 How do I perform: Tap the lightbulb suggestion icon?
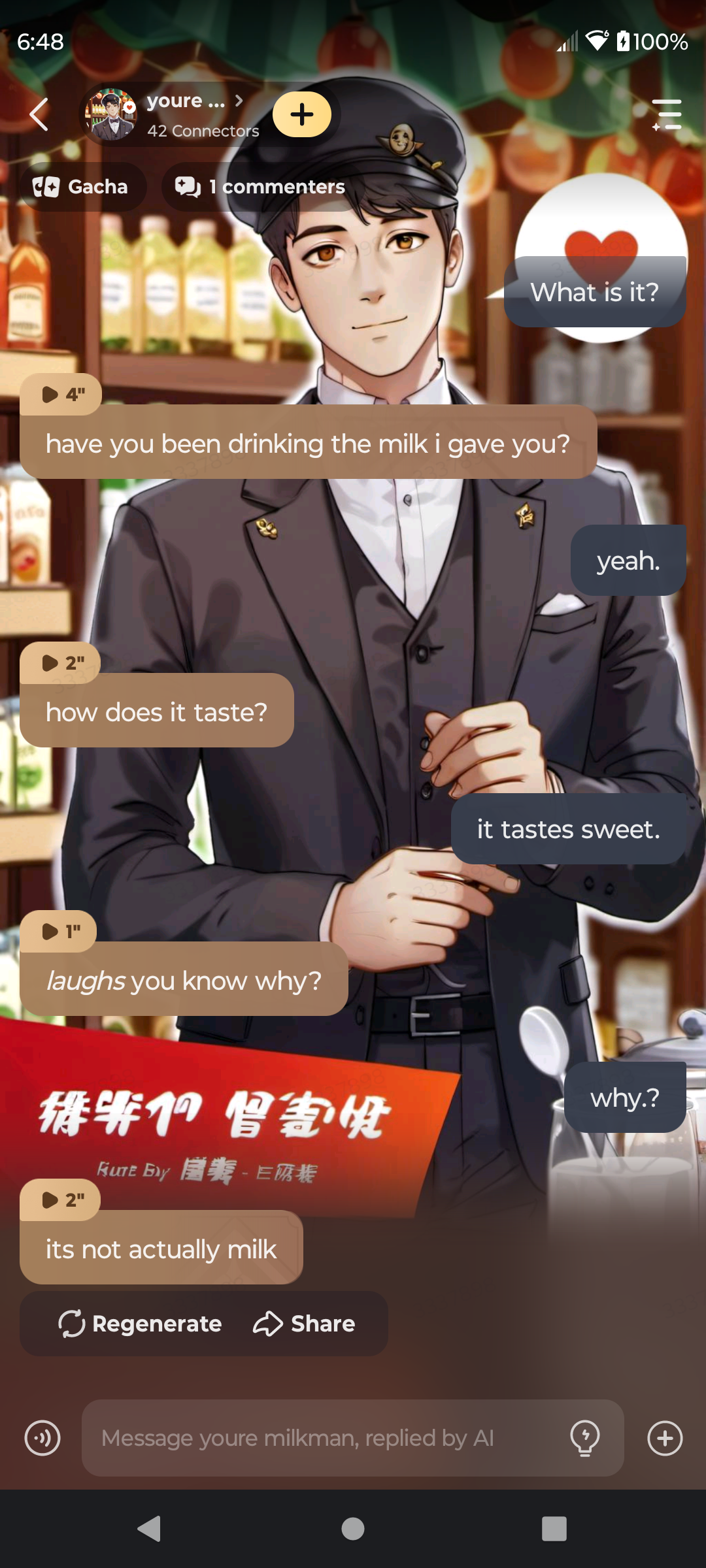click(585, 1438)
